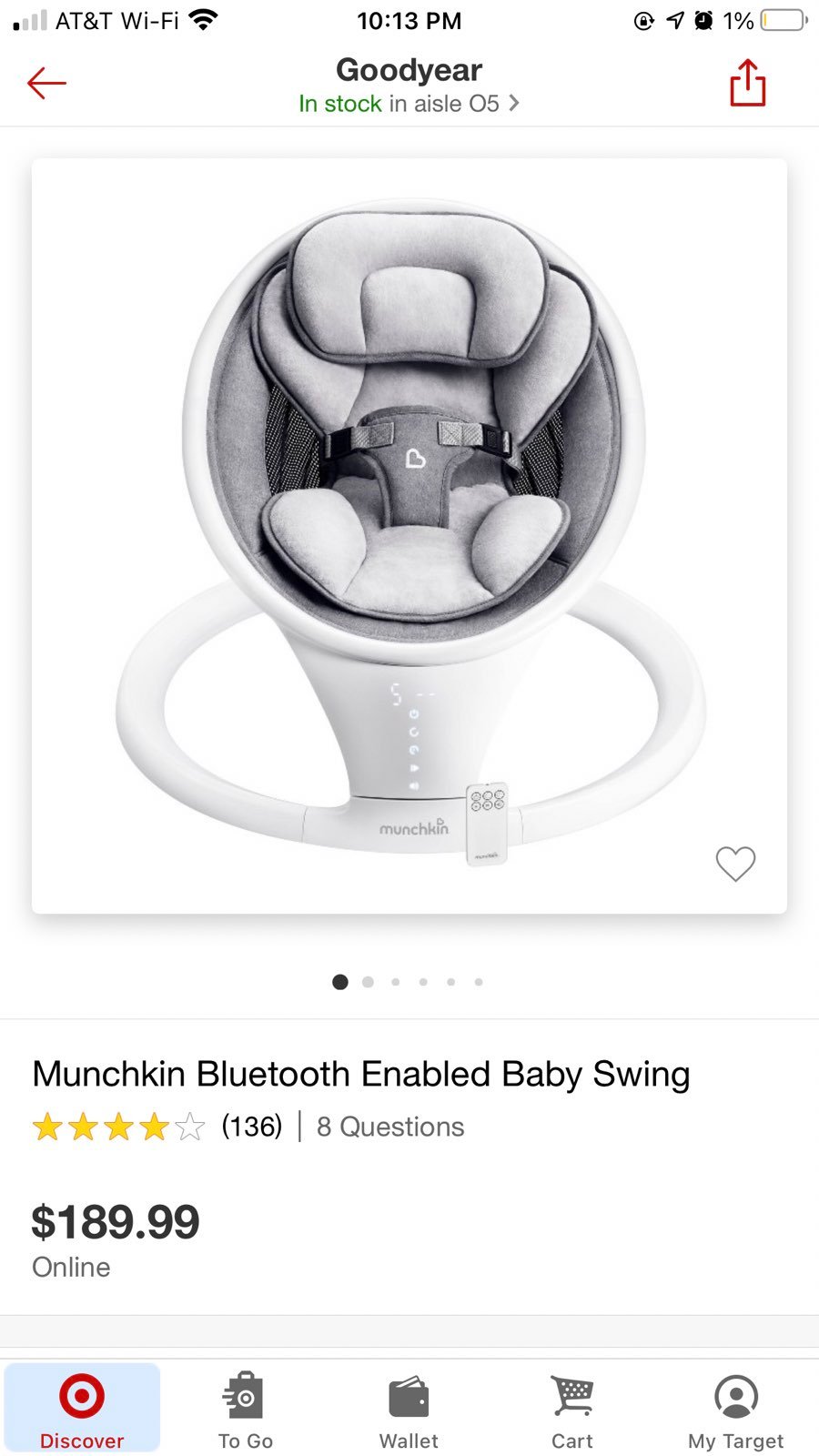819x1456 pixels.
Task: View the 8 Questions section
Action: click(x=390, y=1127)
